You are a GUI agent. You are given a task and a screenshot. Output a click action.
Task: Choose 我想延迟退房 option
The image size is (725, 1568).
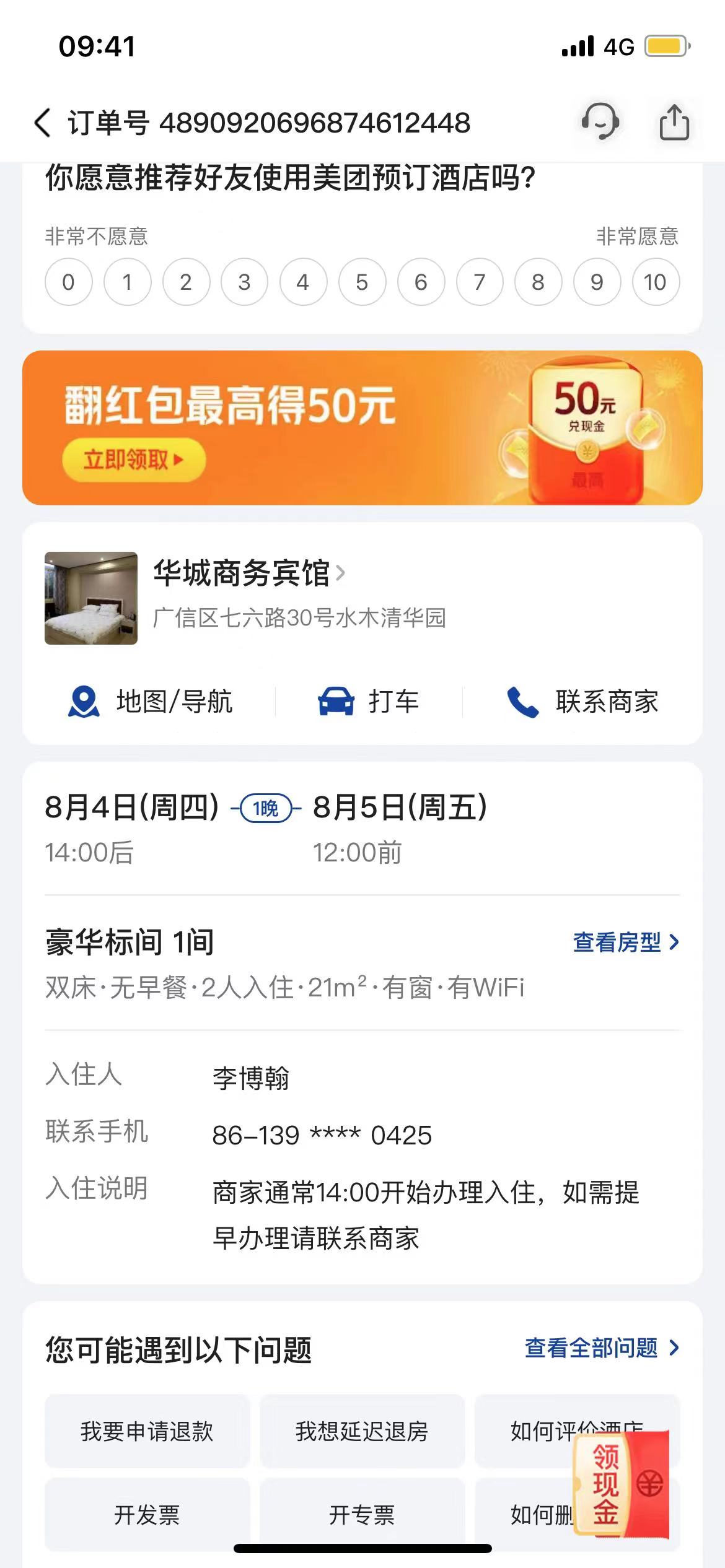pos(363,1432)
